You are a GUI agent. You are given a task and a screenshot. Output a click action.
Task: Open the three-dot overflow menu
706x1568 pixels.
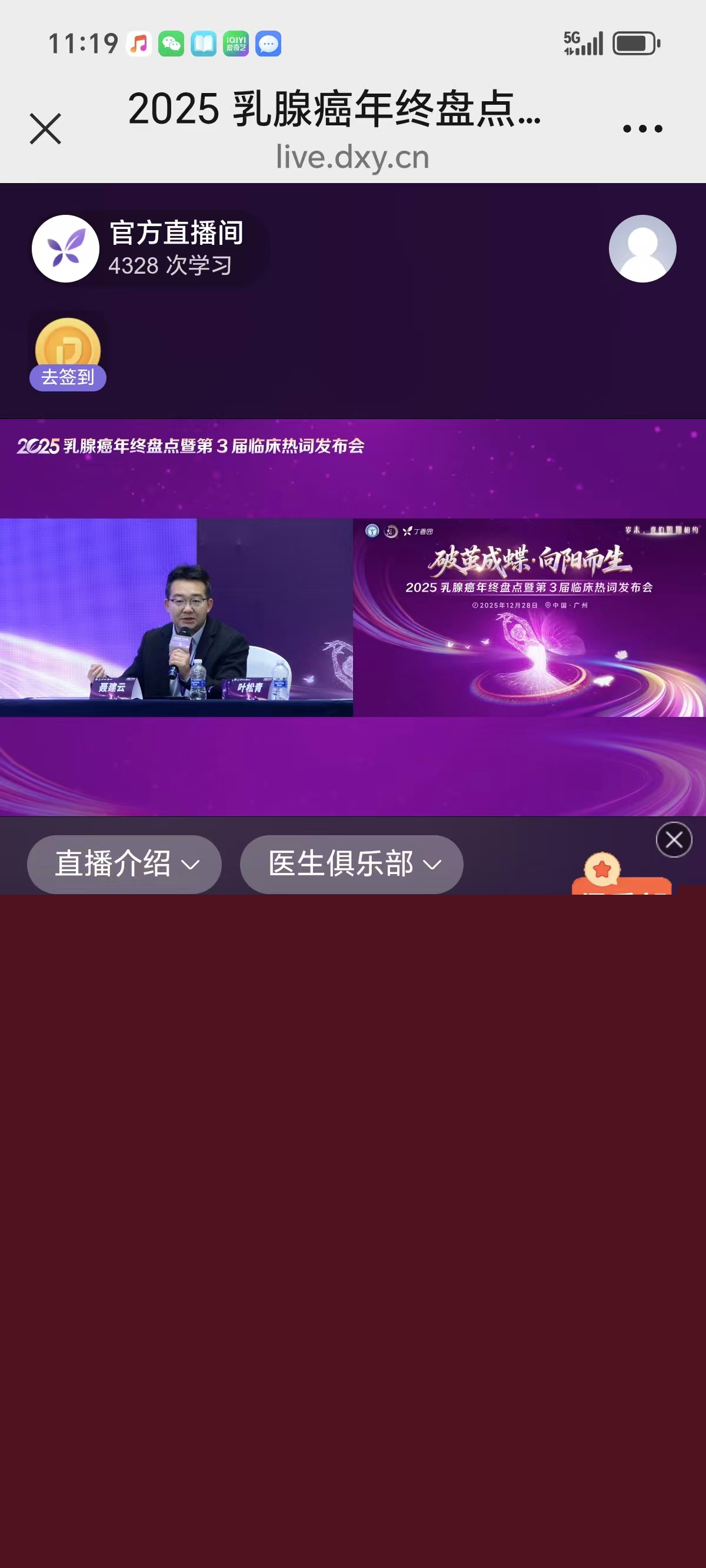pos(642,128)
